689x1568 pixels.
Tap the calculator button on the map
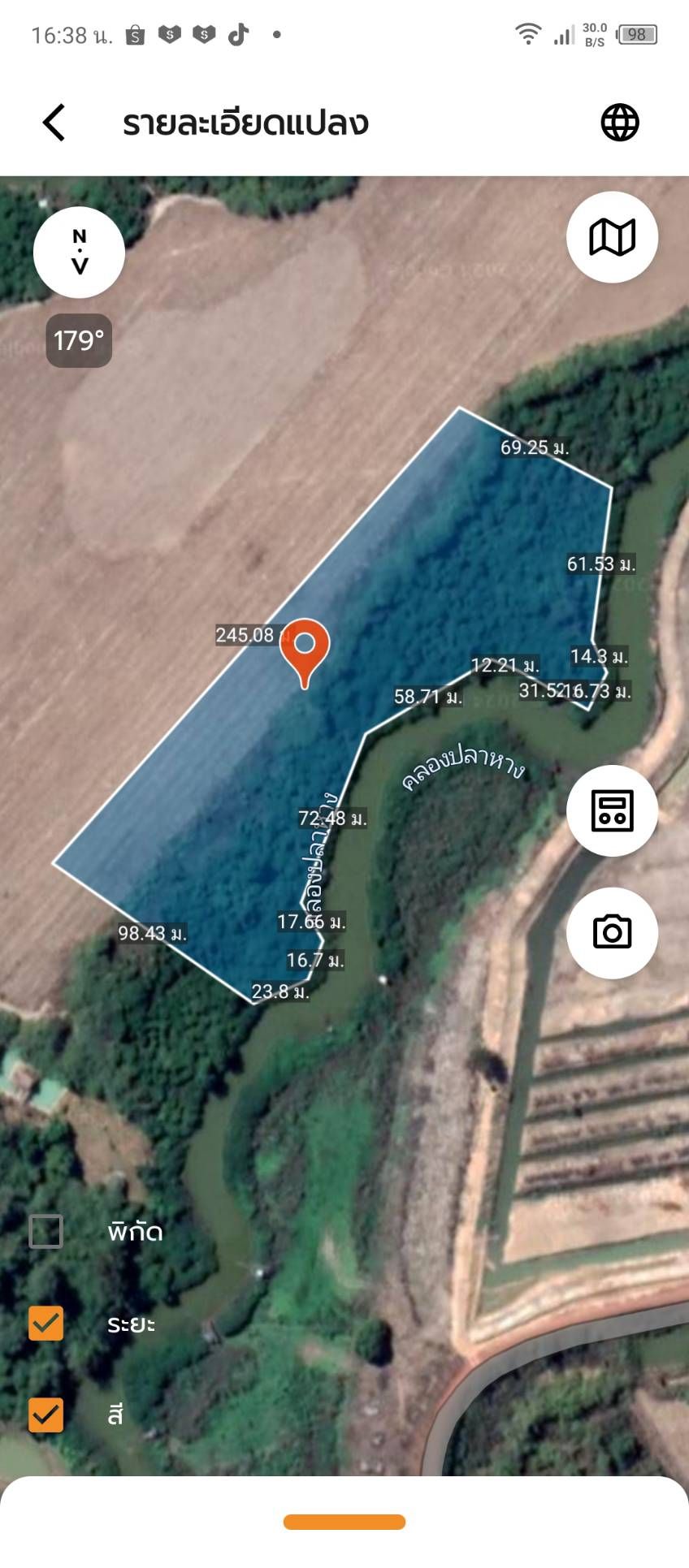pyautogui.click(x=612, y=810)
